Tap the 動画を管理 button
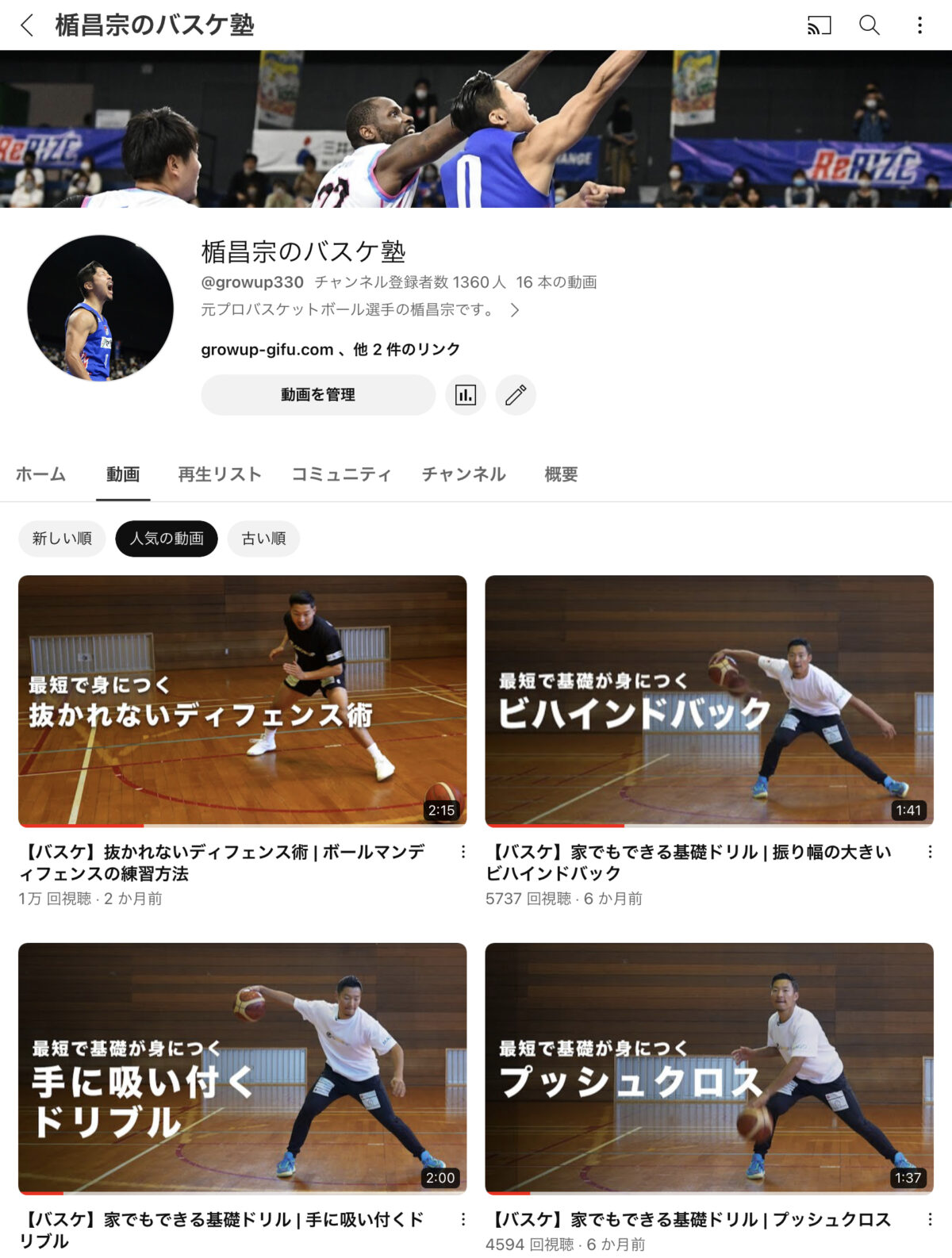Screen dimensions: 952x1258 click(x=317, y=395)
